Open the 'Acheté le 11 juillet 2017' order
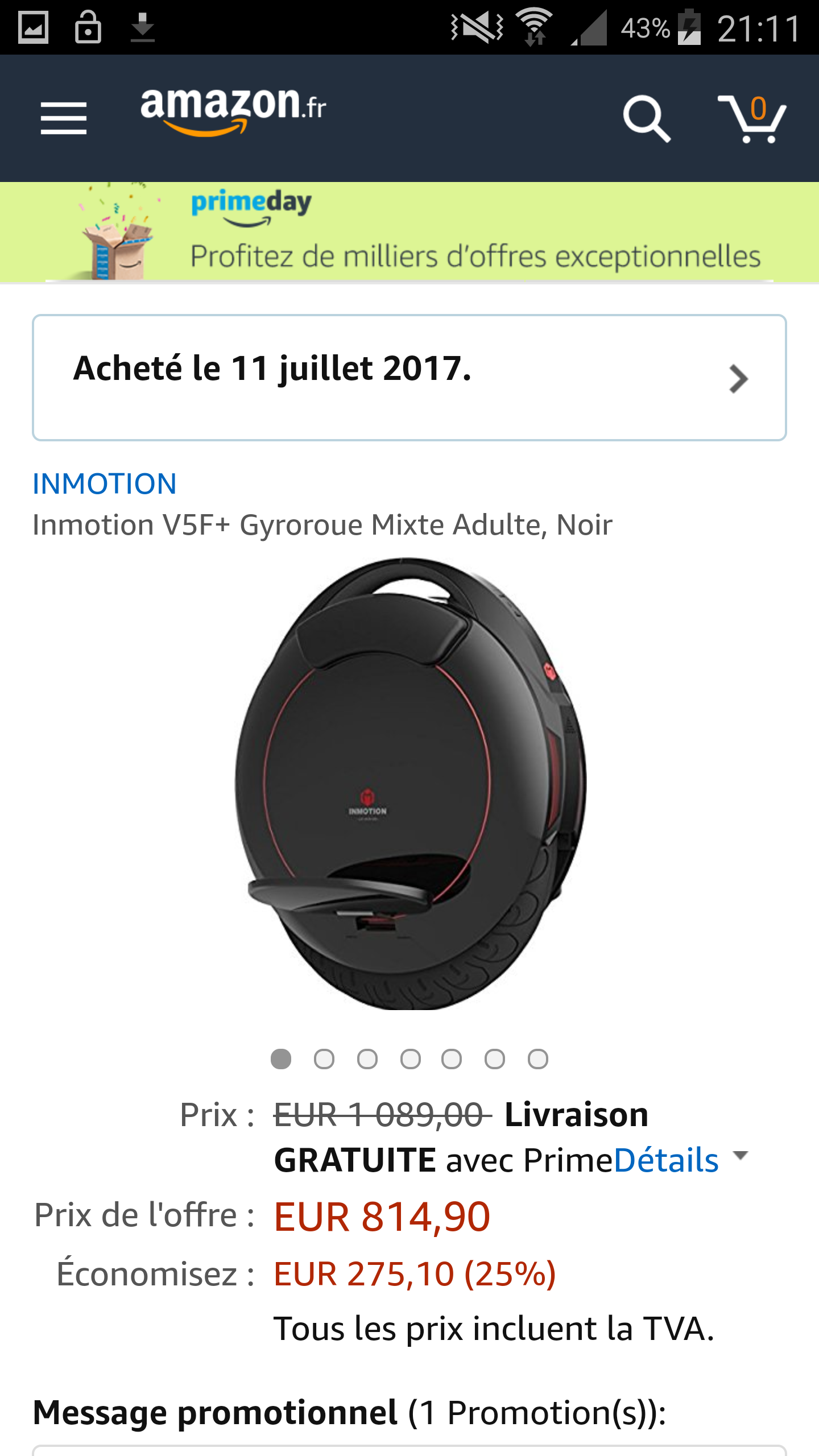The height and width of the screenshot is (1456, 819). pos(409,378)
